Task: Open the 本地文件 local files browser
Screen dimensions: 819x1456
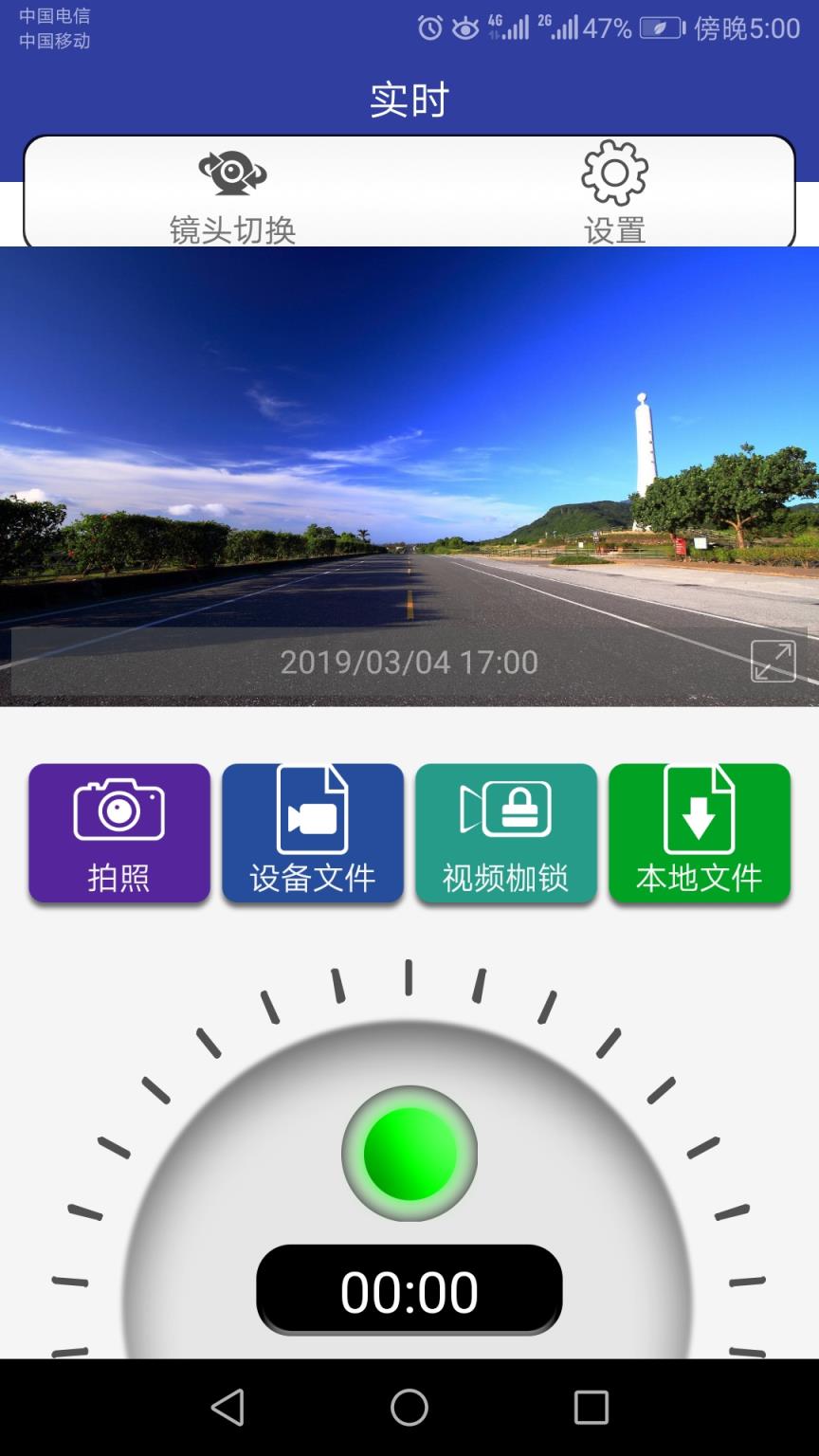Action: tap(700, 832)
